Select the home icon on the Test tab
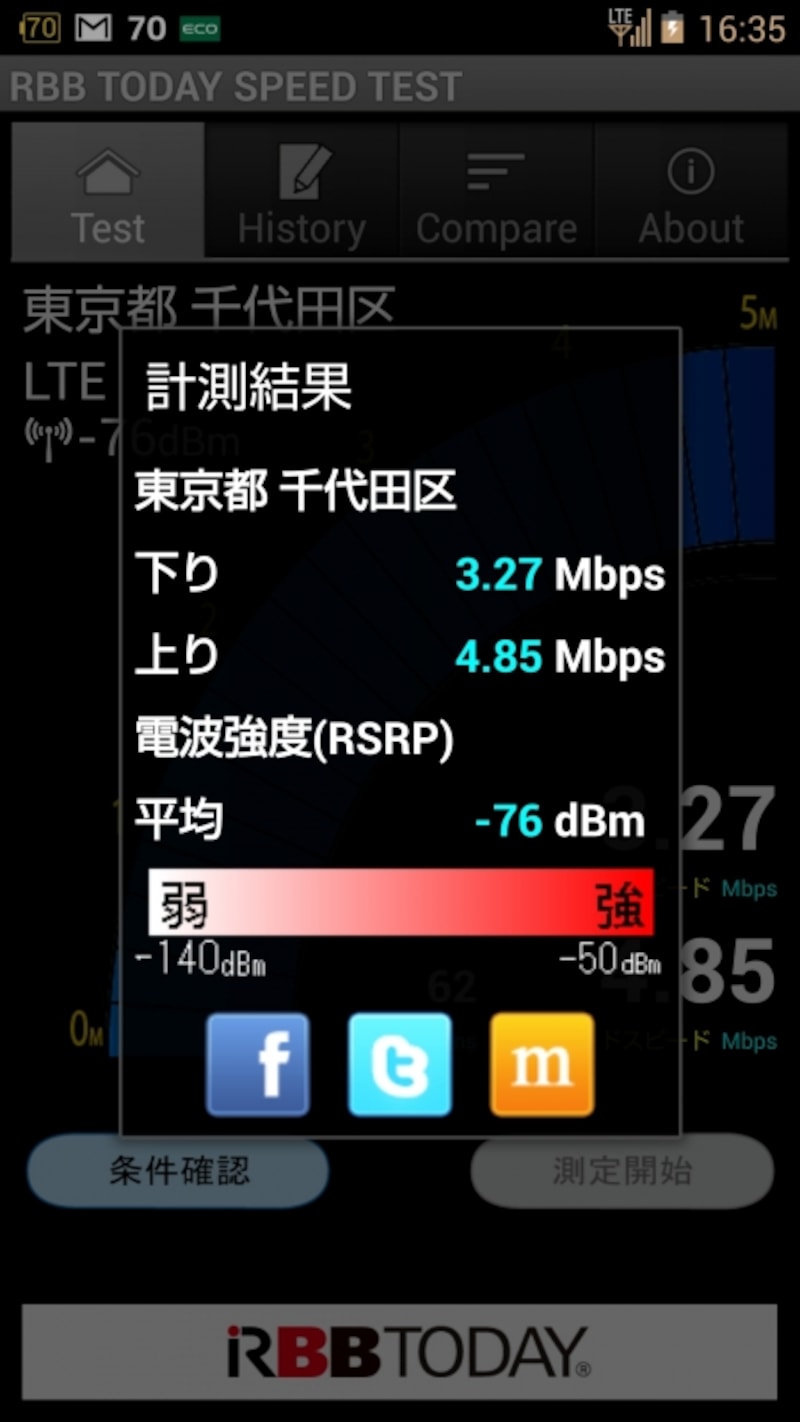 [106, 170]
